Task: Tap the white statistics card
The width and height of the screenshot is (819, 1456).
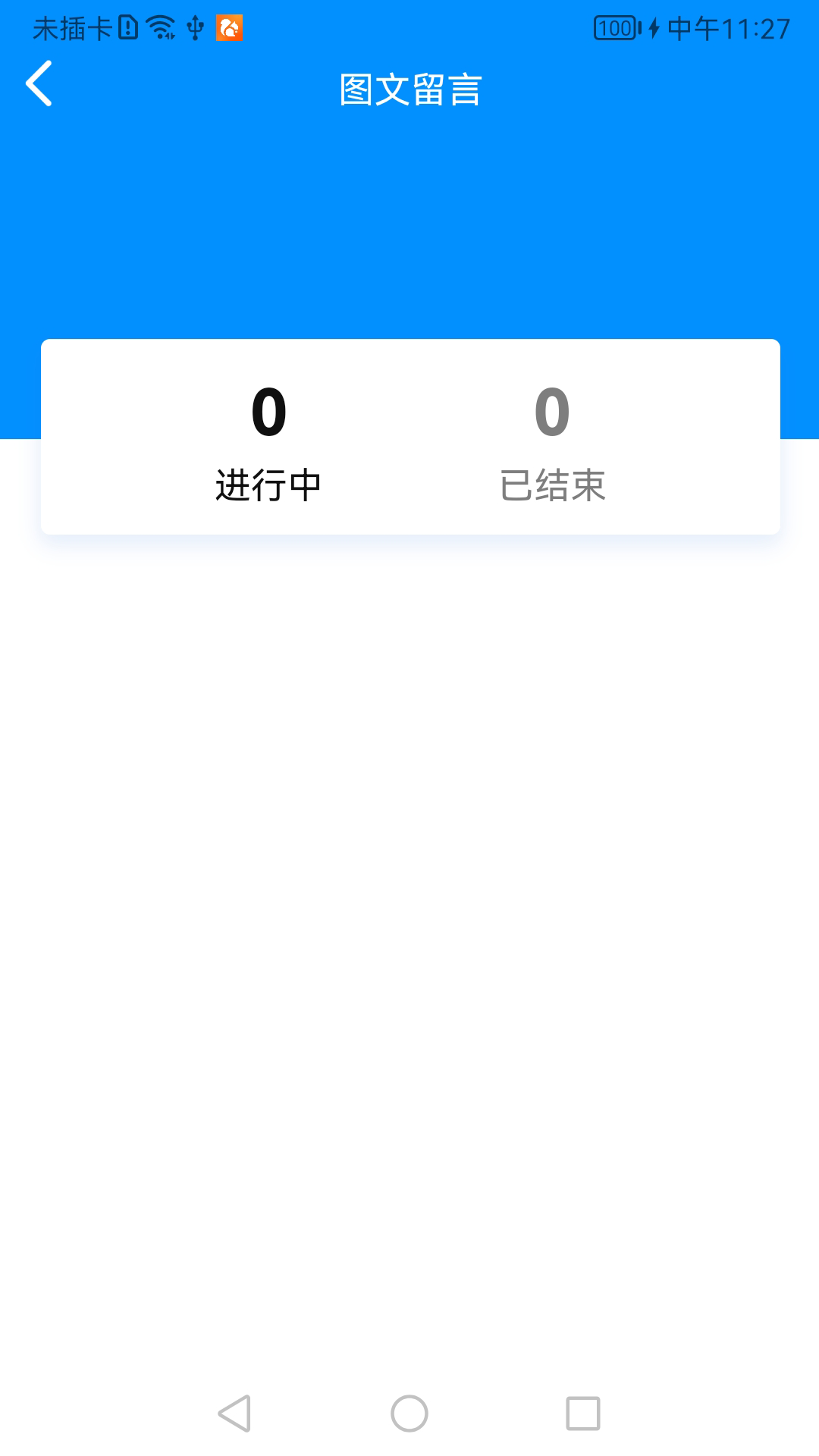Action: coord(409,438)
